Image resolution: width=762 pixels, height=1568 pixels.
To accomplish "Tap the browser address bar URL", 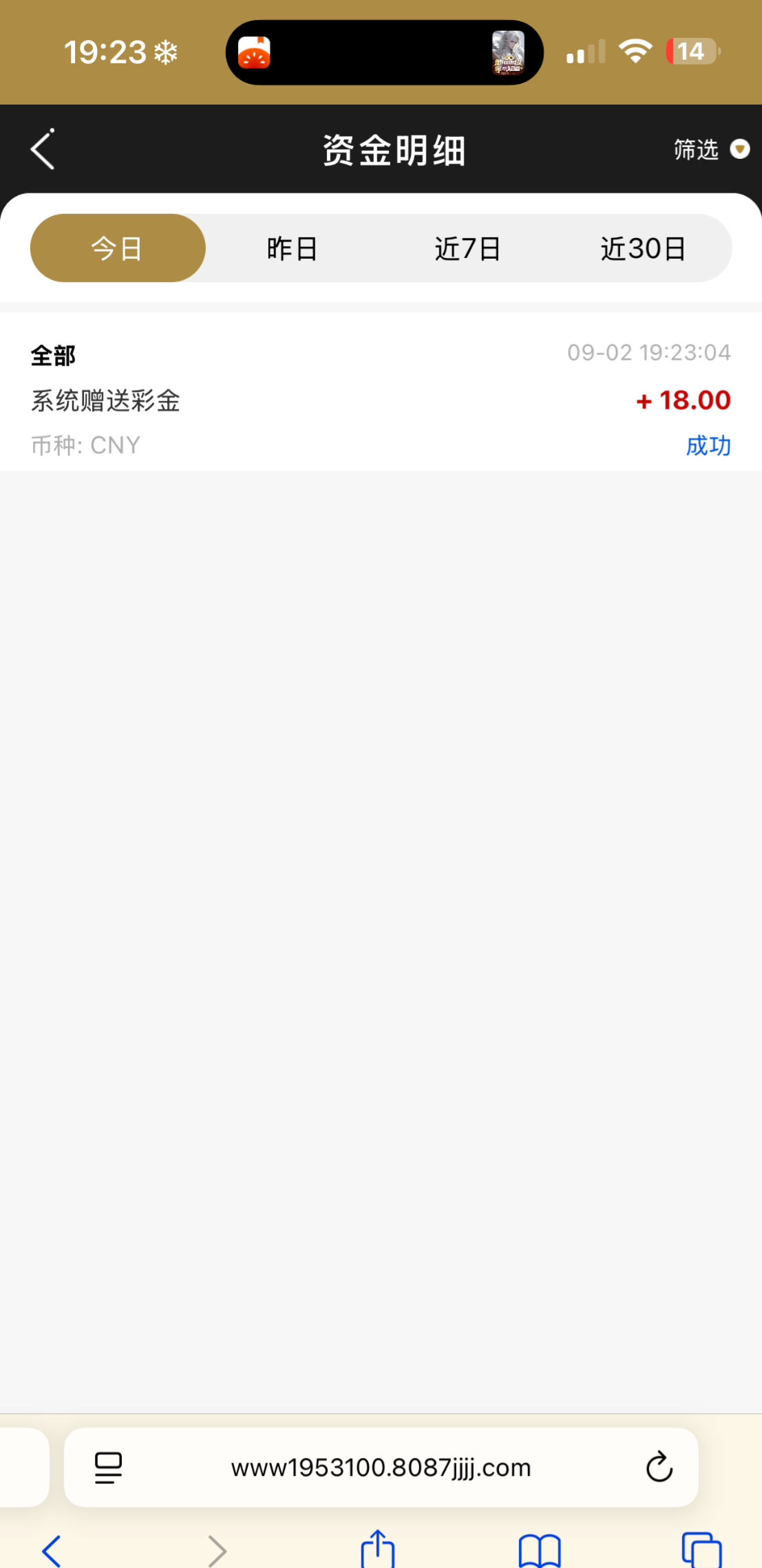I will [x=381, y=1468].
